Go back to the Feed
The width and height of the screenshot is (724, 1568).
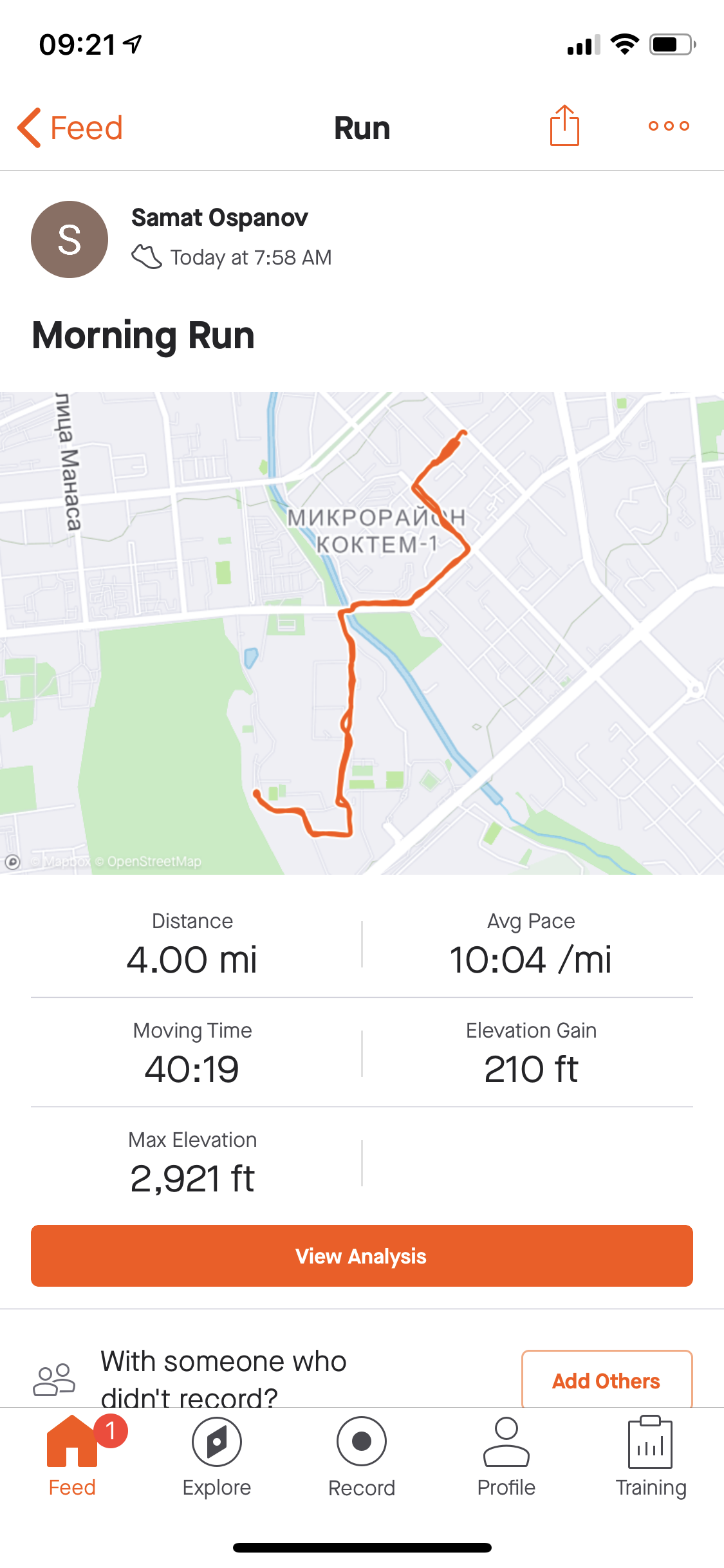(70, 127)
